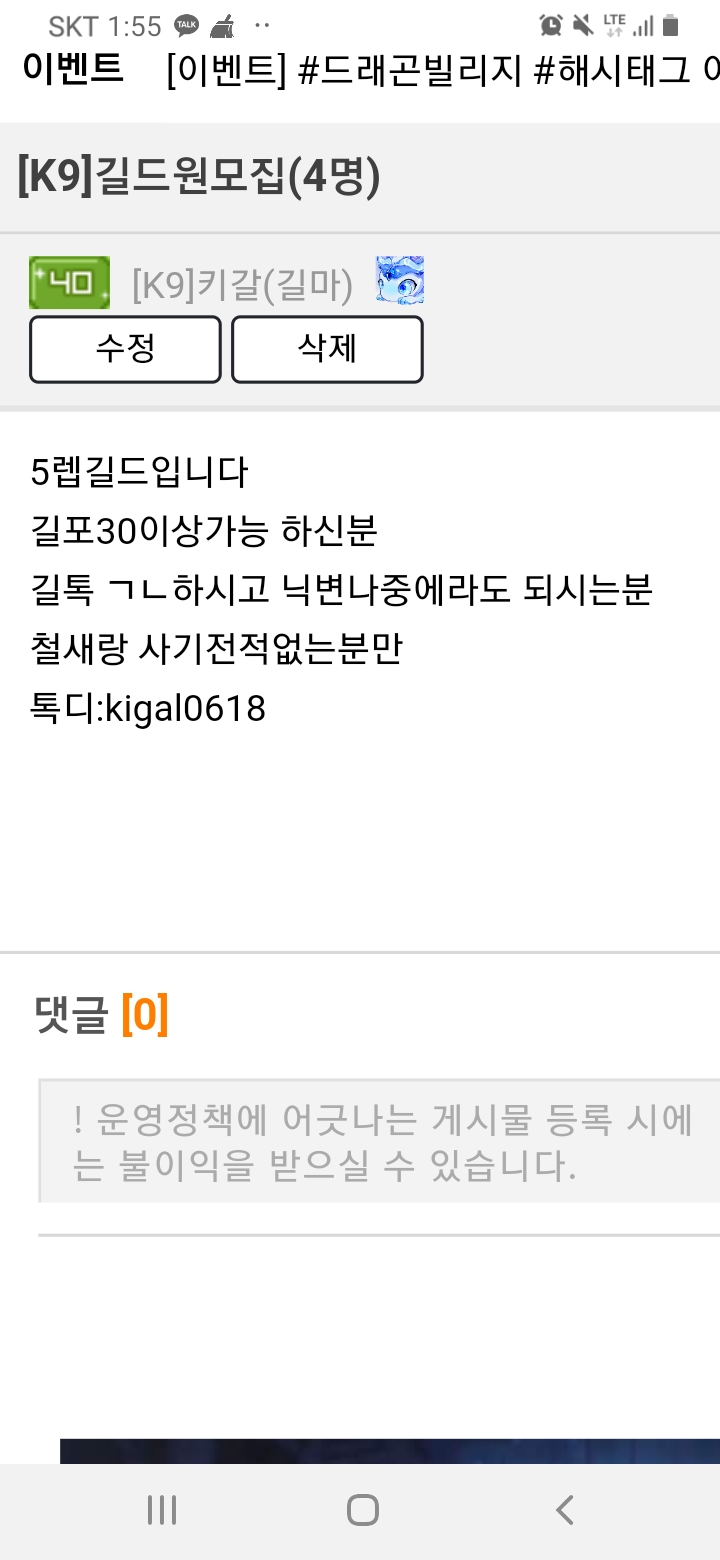Focus the comment input field

click(x=380, y=1141)
